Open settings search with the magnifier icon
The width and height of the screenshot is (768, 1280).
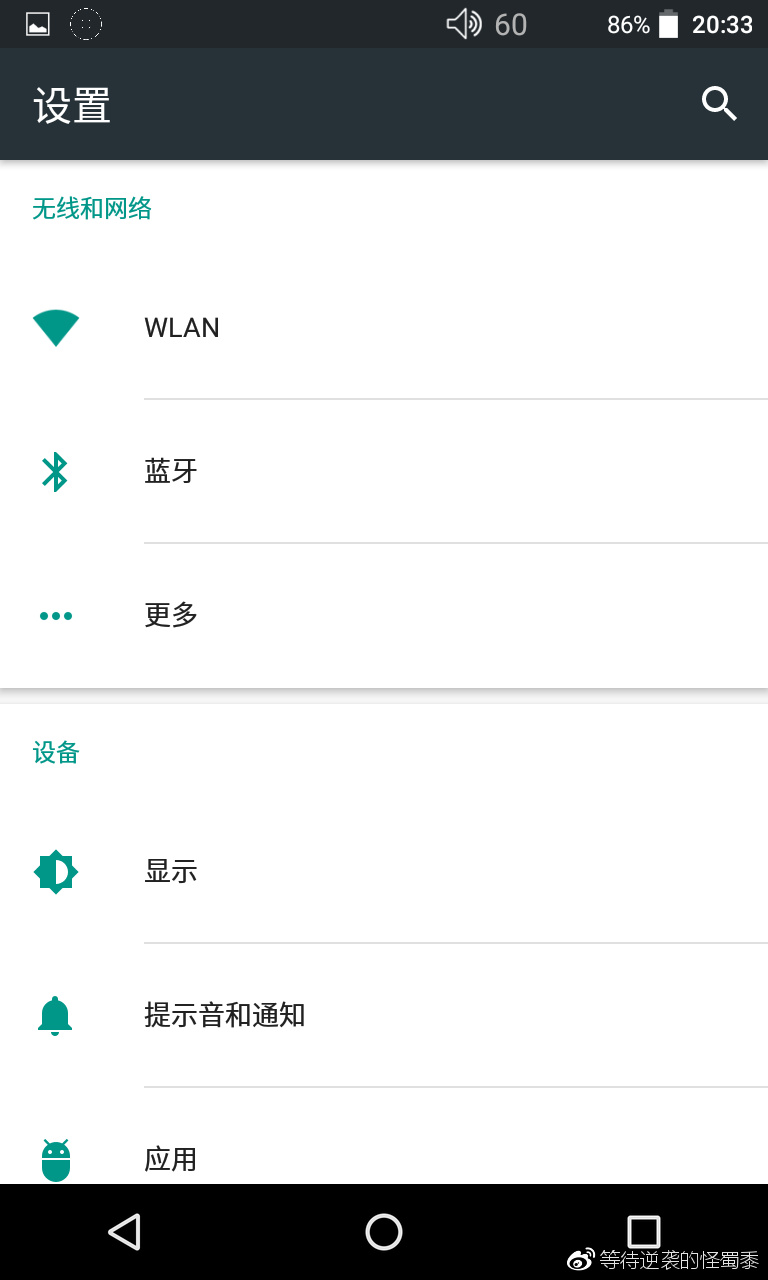[x=719, y=103]
